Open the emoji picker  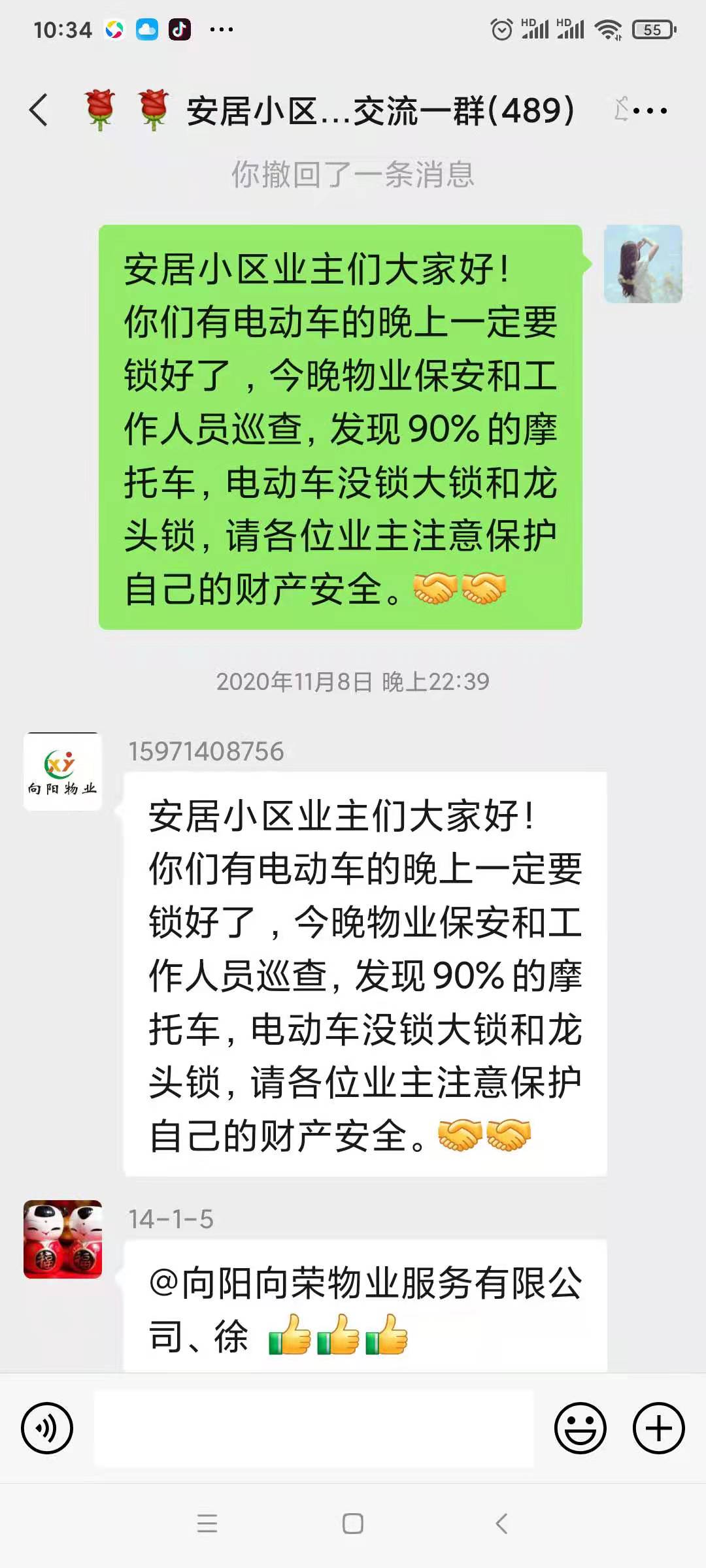coord(580,1428)
